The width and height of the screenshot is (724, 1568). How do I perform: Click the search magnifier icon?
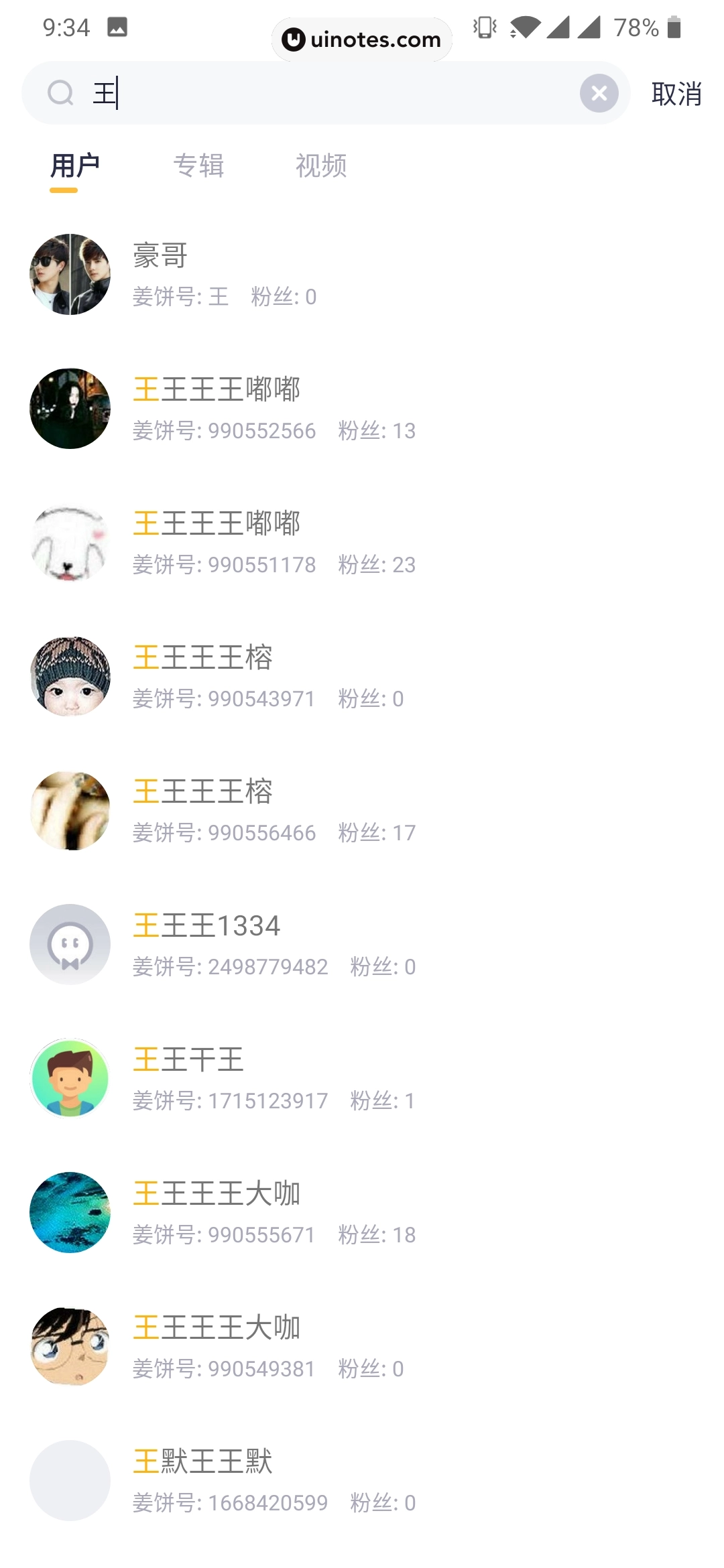click(x=61, y=92)
